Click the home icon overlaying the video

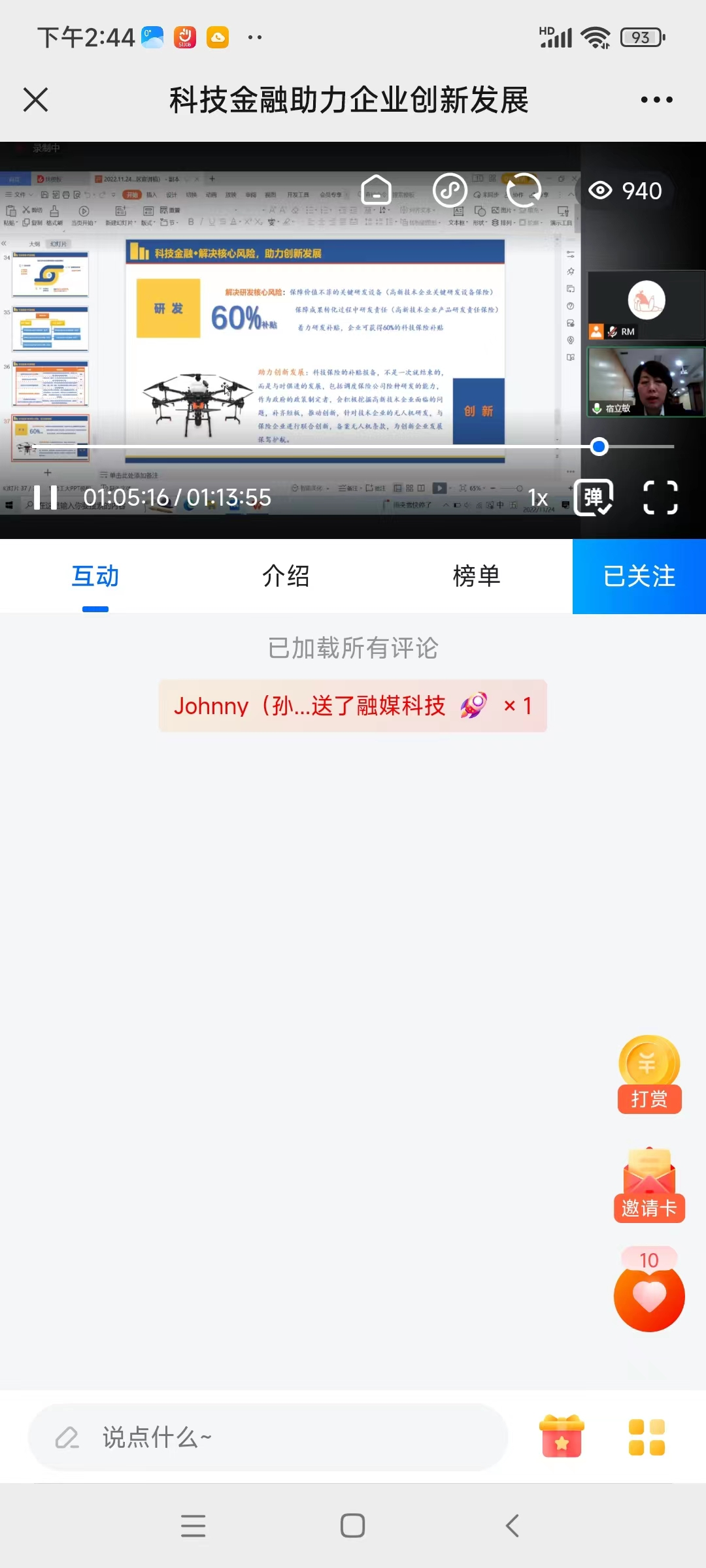[x=376, y=190]
